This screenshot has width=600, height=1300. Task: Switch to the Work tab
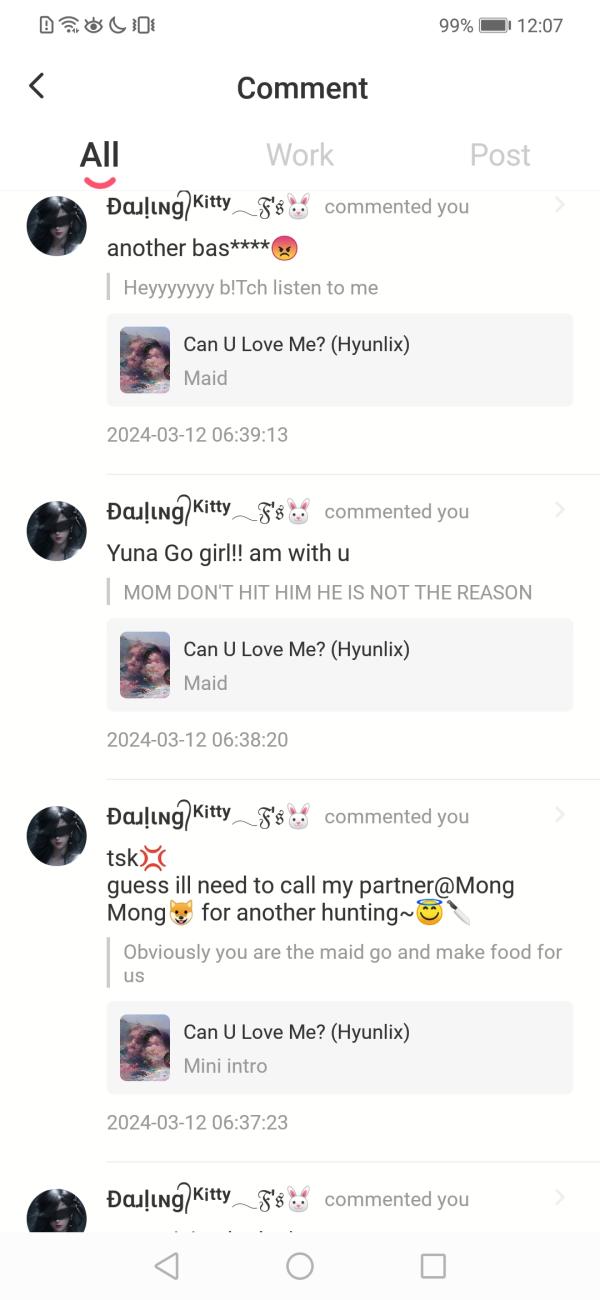[x=299, y=155]
